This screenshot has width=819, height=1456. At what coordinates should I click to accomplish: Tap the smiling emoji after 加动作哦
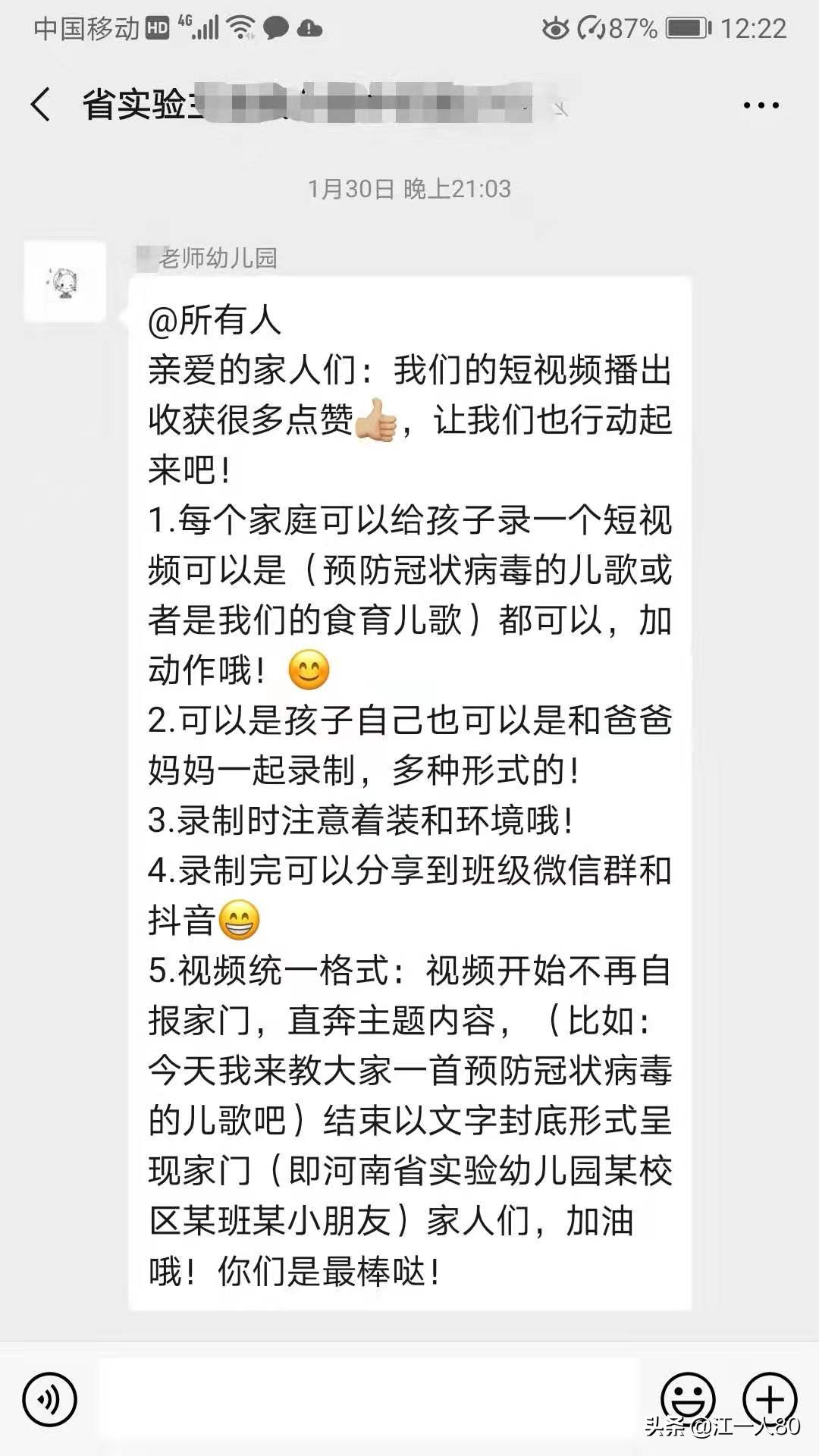pyautogui.click(x=307, y=671)
